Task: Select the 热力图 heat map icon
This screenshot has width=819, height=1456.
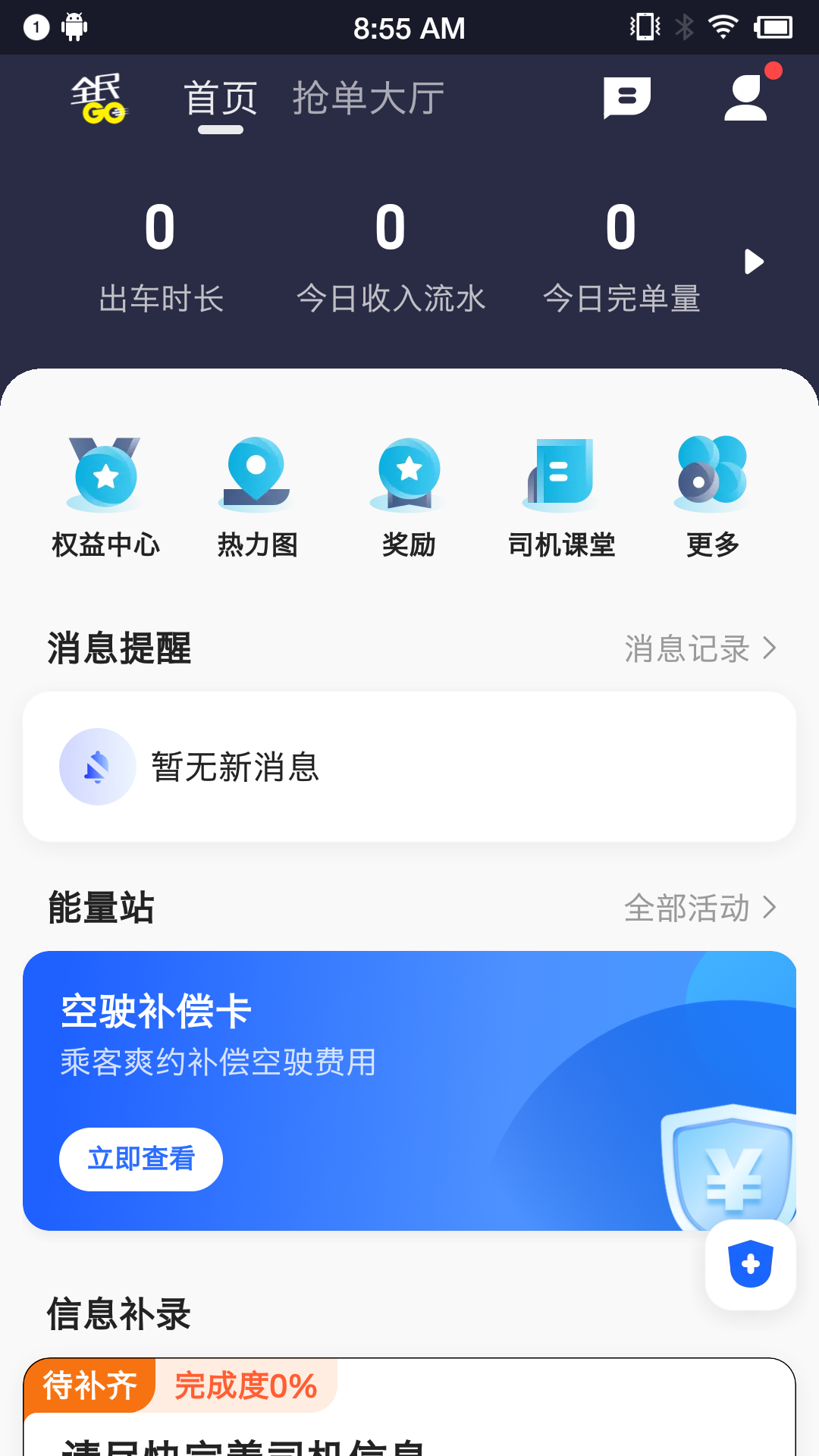Action: (257, 493)
